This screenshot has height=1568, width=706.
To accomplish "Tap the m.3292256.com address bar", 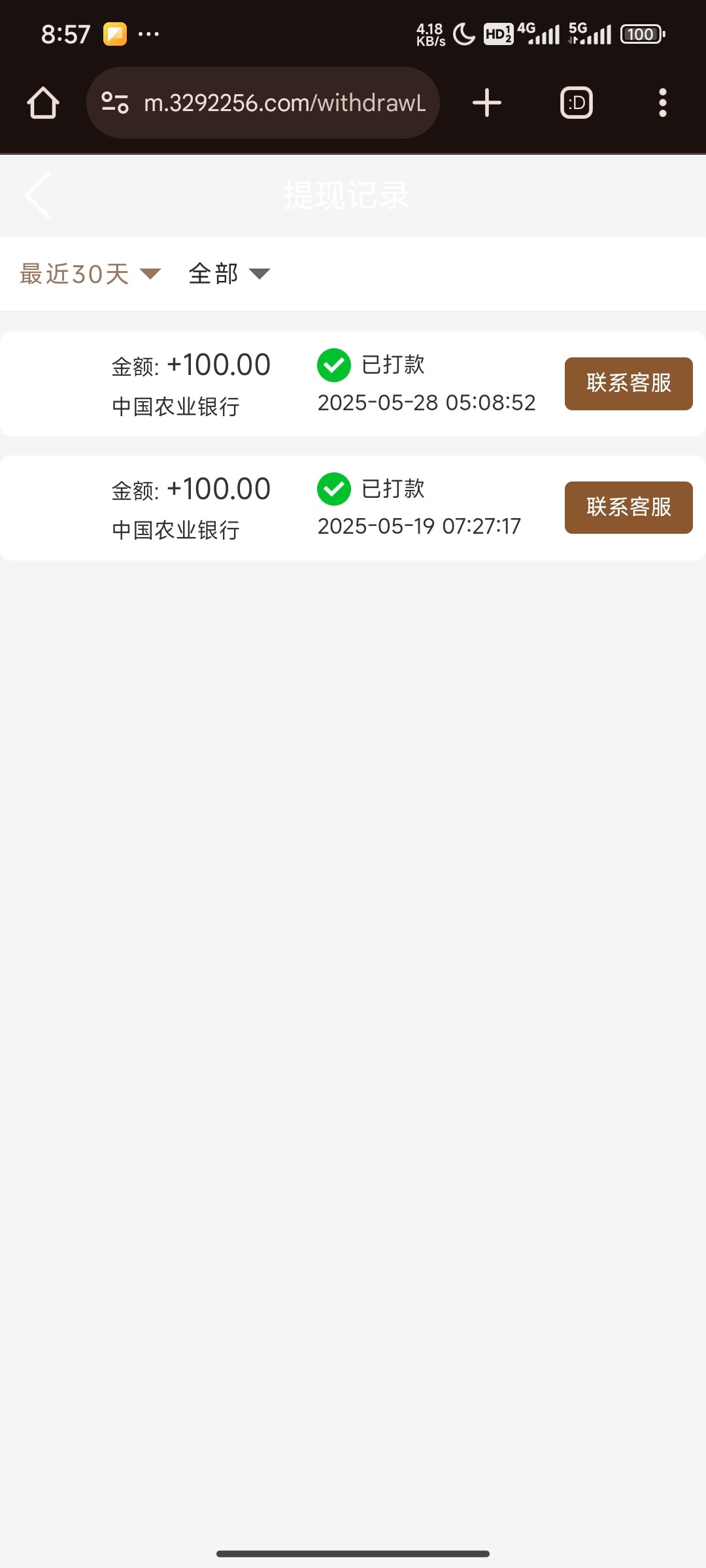I will (263, 103).
